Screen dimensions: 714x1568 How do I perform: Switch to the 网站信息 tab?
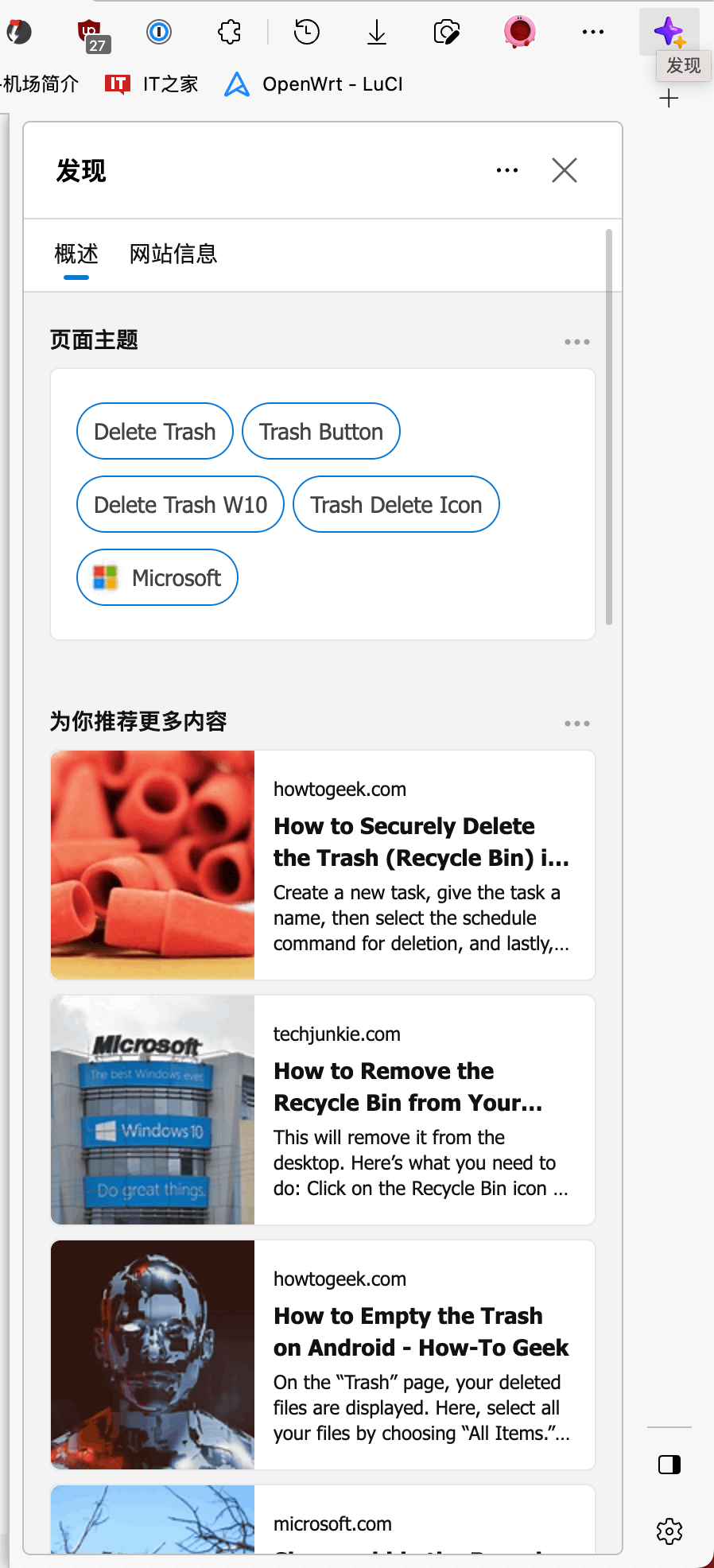point(173,254)
